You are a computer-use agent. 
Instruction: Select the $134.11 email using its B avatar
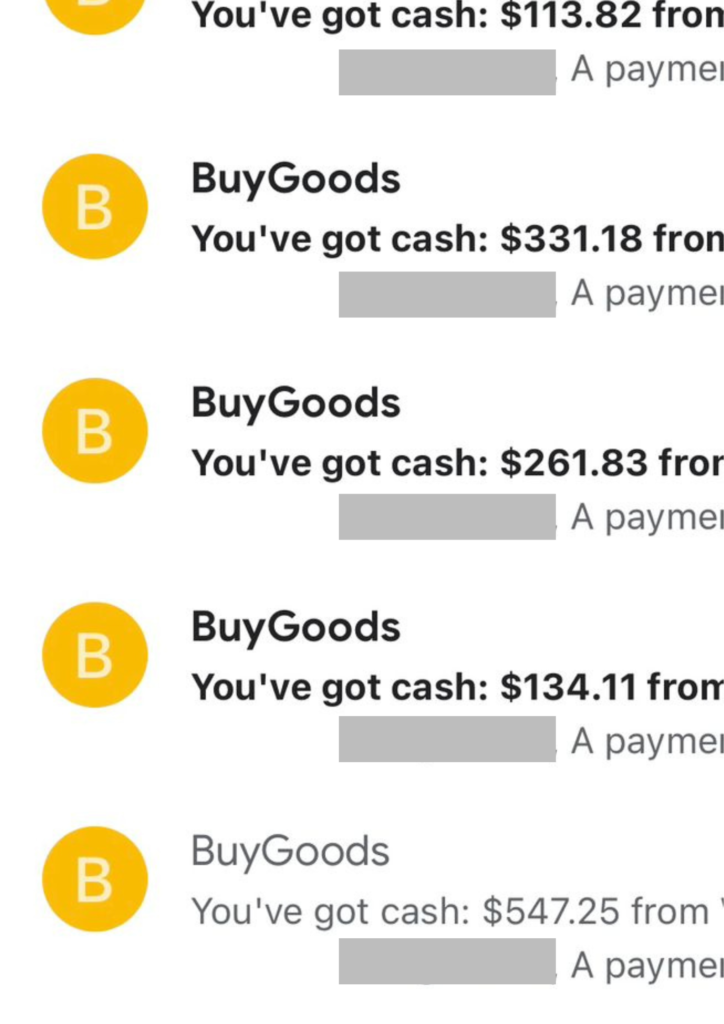click(x=95, y=655)
